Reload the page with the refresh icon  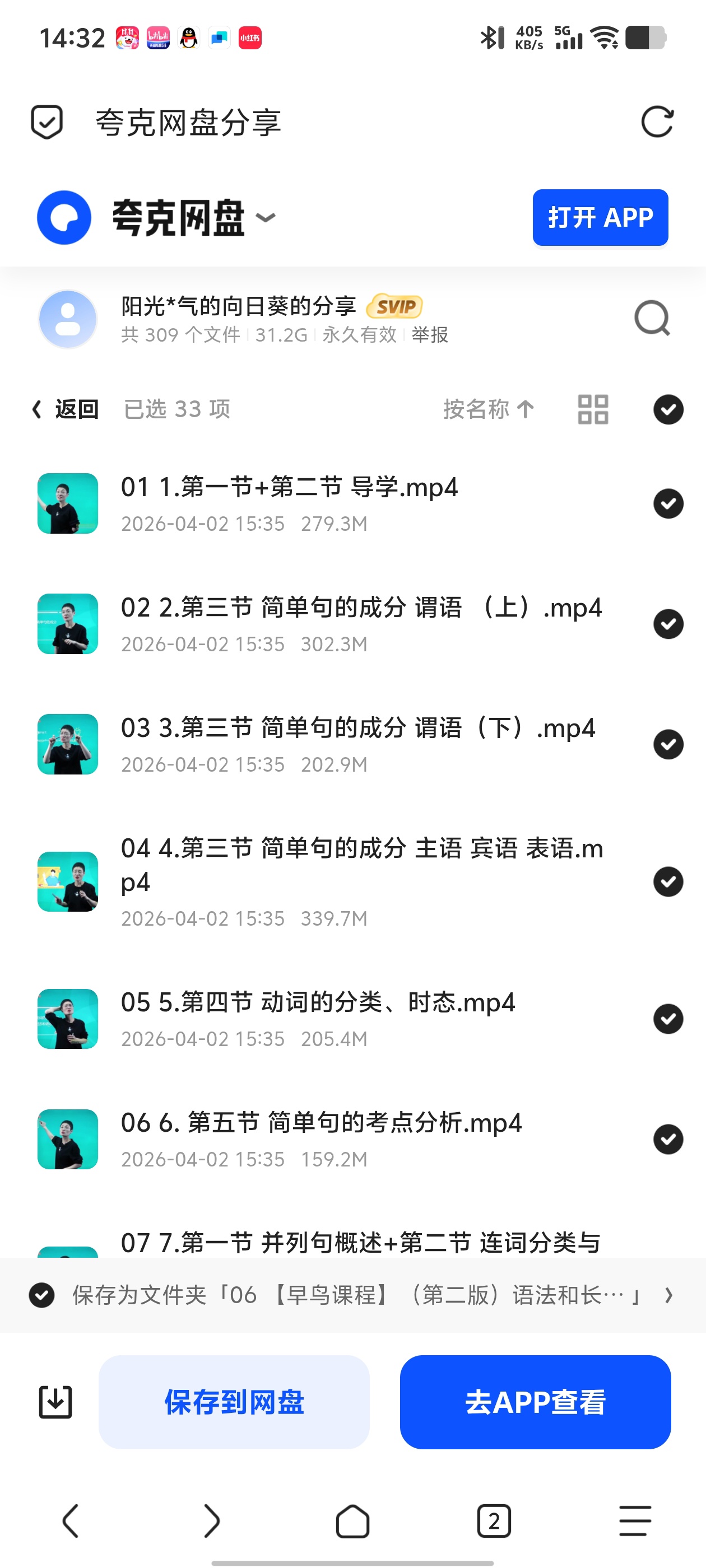coord(657,122)
